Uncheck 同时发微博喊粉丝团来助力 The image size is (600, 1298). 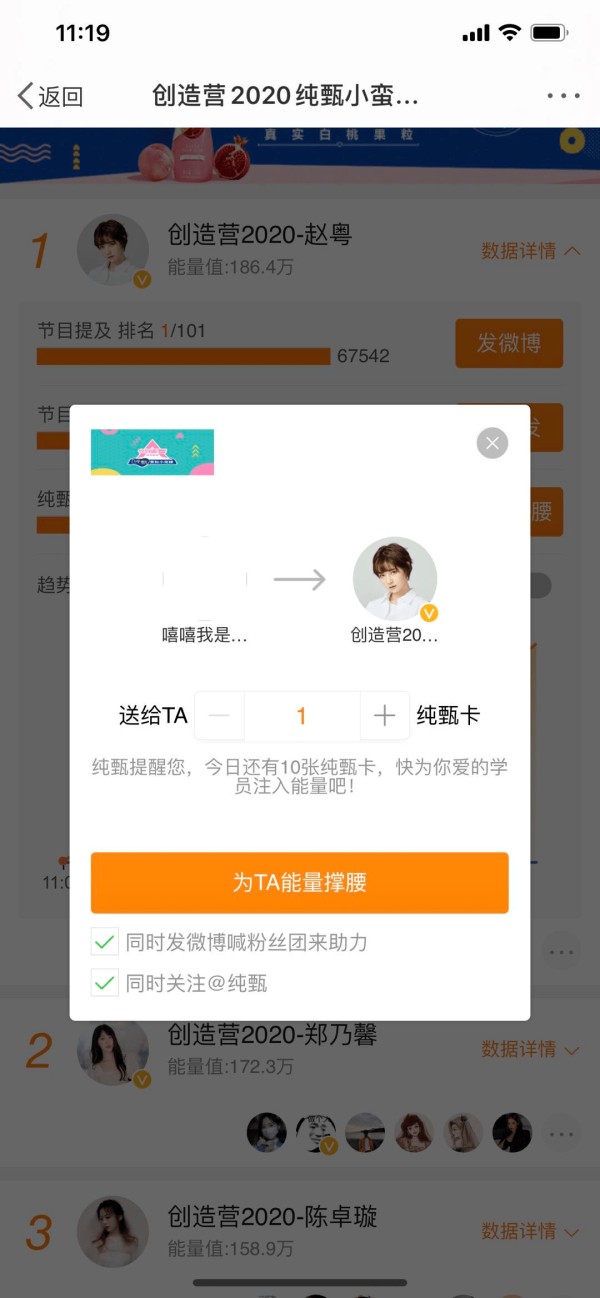tap(104, 942)
